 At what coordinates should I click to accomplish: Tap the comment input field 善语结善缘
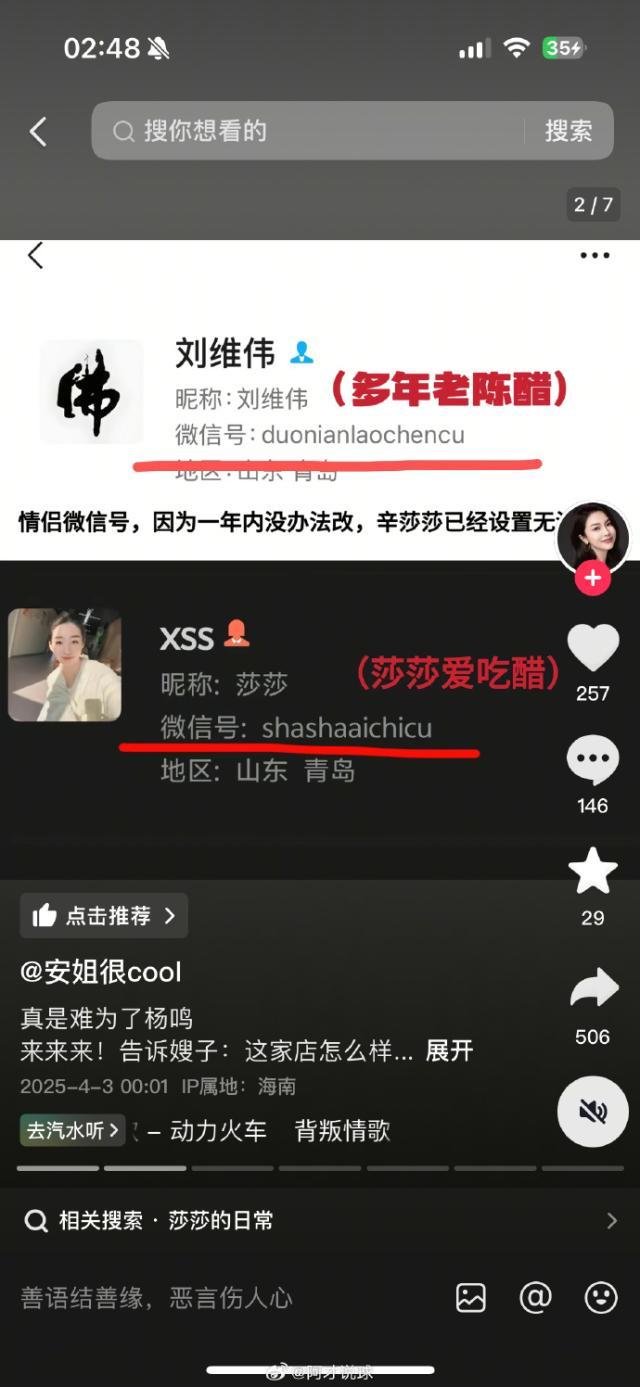click(x=200, y=1298)
